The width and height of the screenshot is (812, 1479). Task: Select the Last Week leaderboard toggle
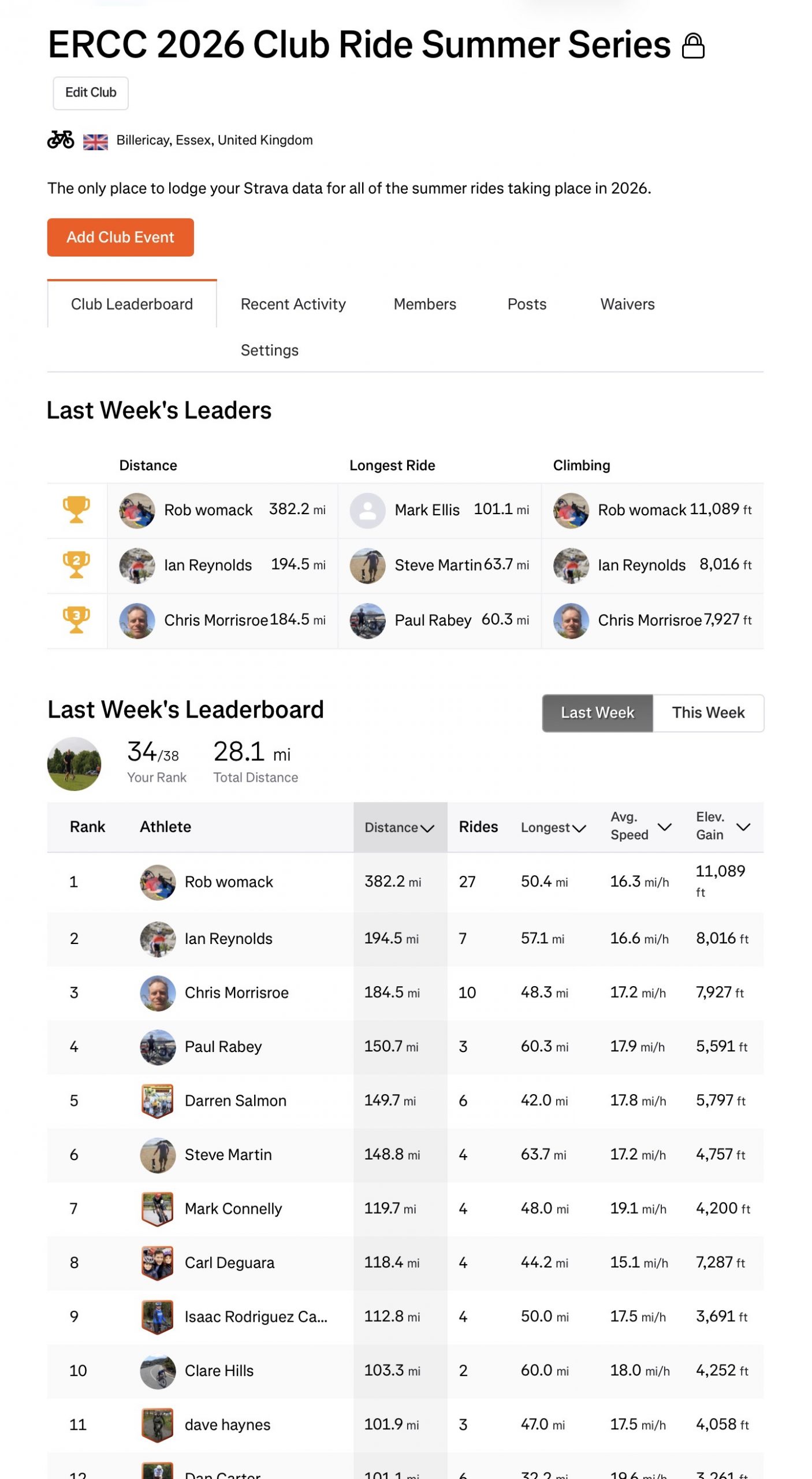597,712
